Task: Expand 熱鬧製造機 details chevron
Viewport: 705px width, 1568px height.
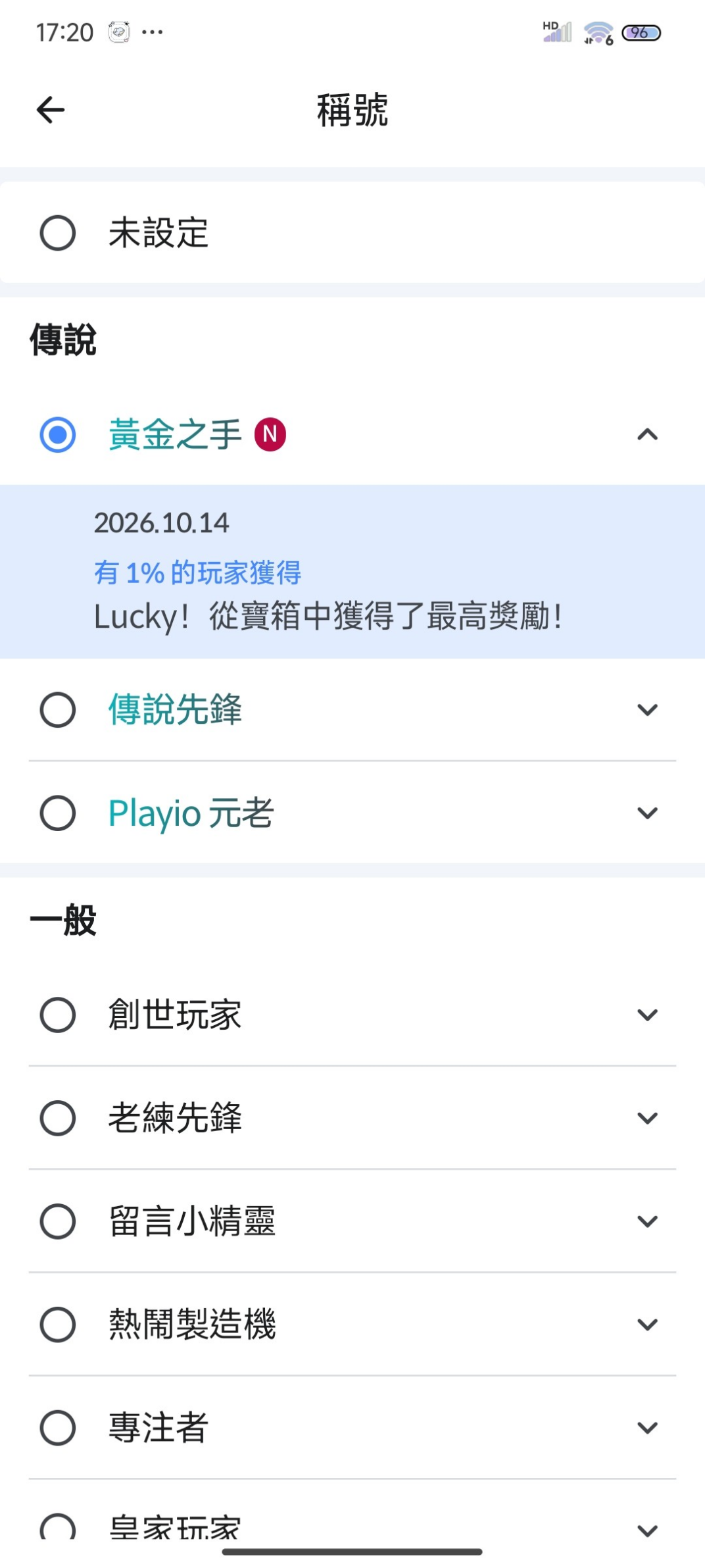Action: [x=648, y=1324]
